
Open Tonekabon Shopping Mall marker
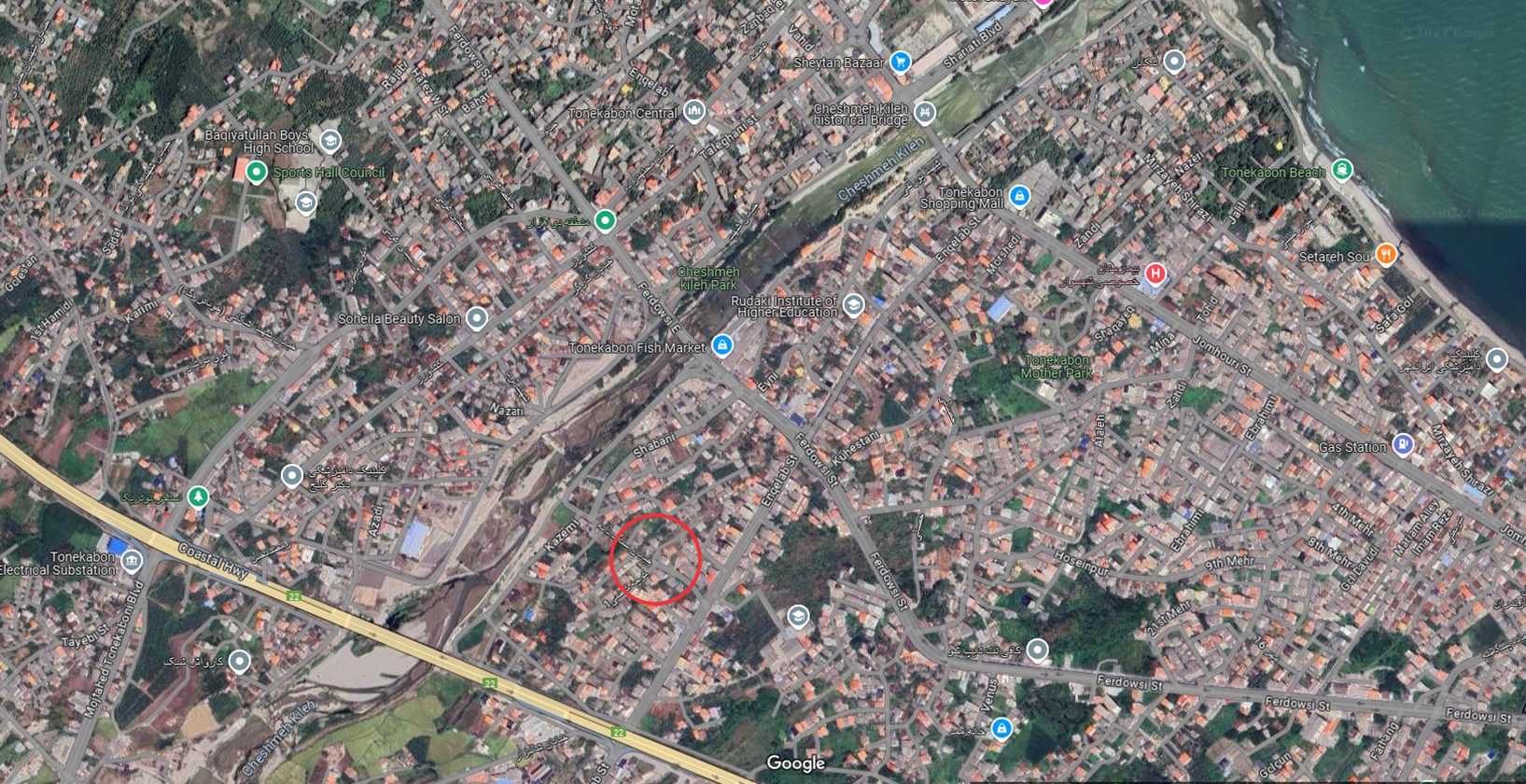[x=1019, y=196]
